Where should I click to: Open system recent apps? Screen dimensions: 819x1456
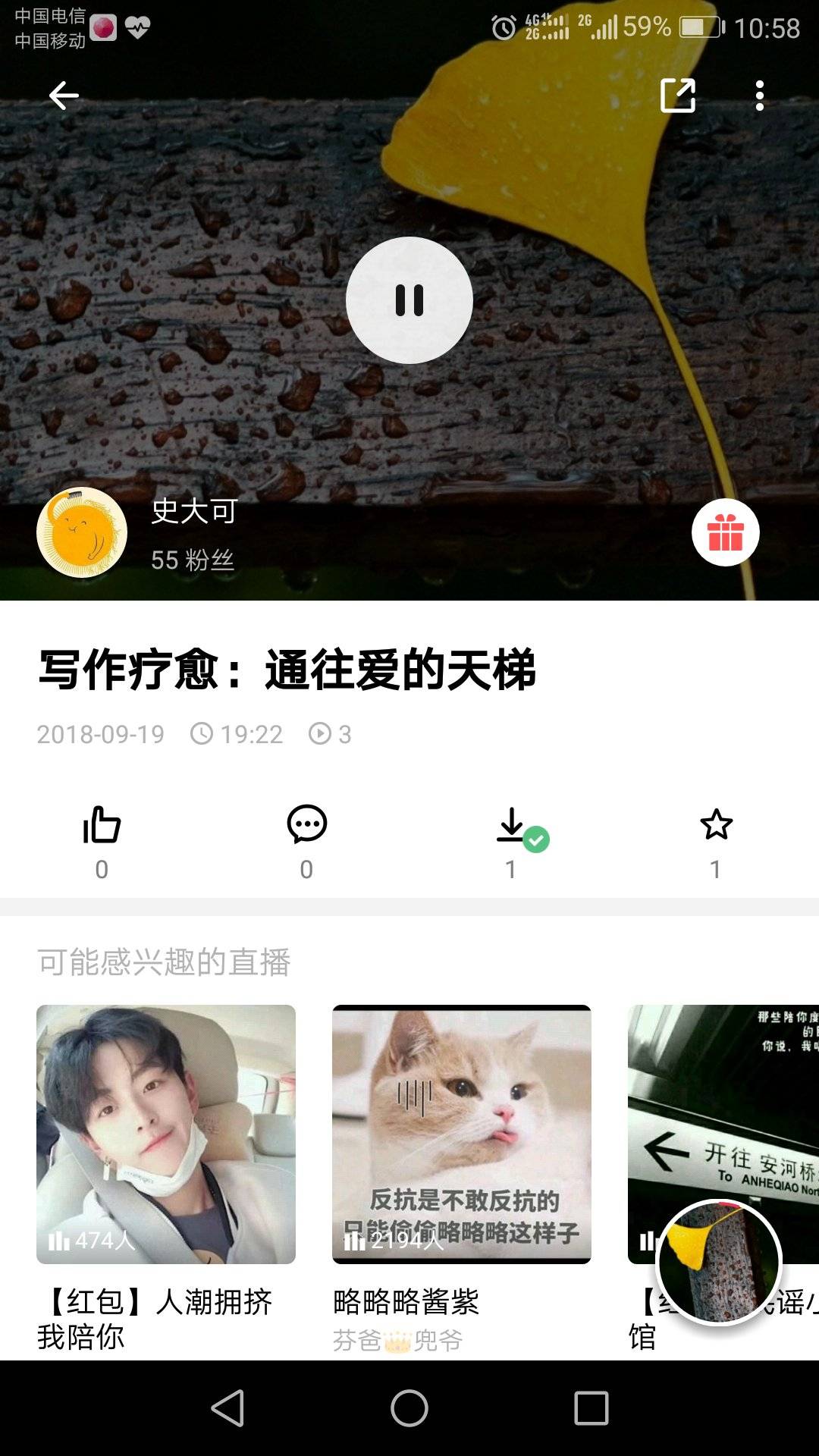pos(591,1409)
